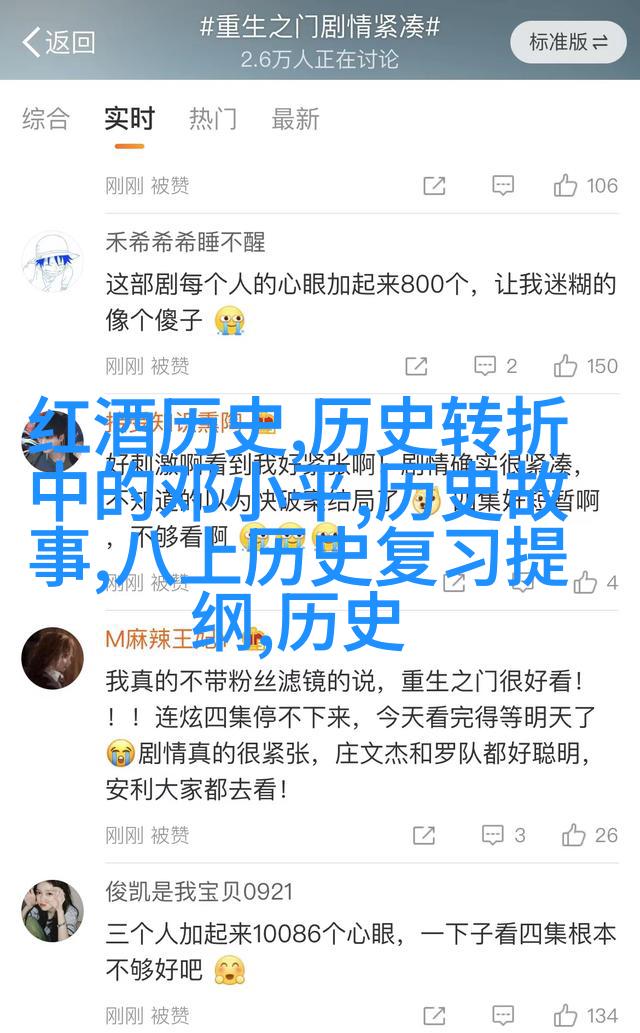
Task: Toggle the 标准 display mode button
Action: coord(569,42)
